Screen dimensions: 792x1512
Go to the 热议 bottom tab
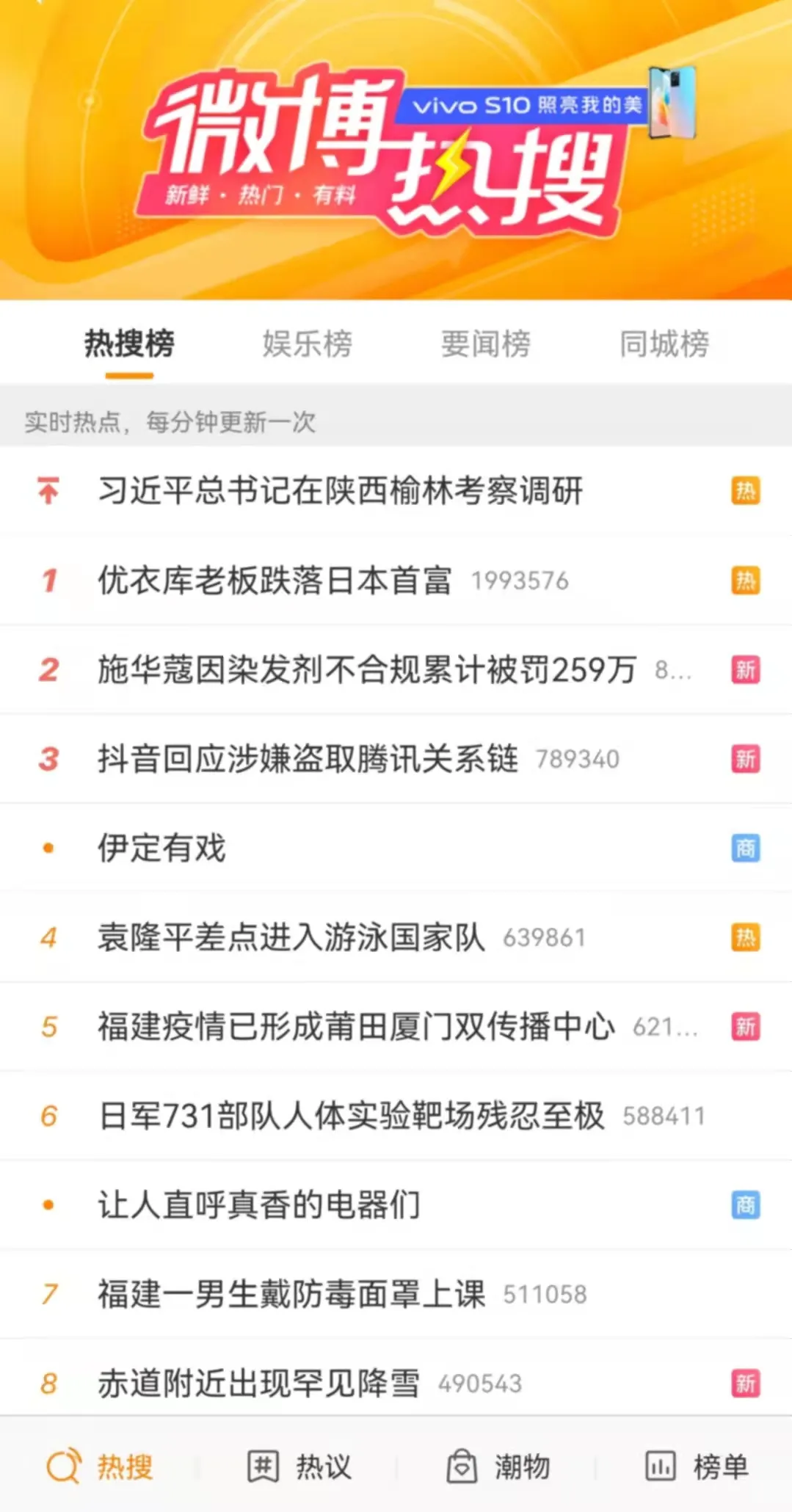[299, 1467]
